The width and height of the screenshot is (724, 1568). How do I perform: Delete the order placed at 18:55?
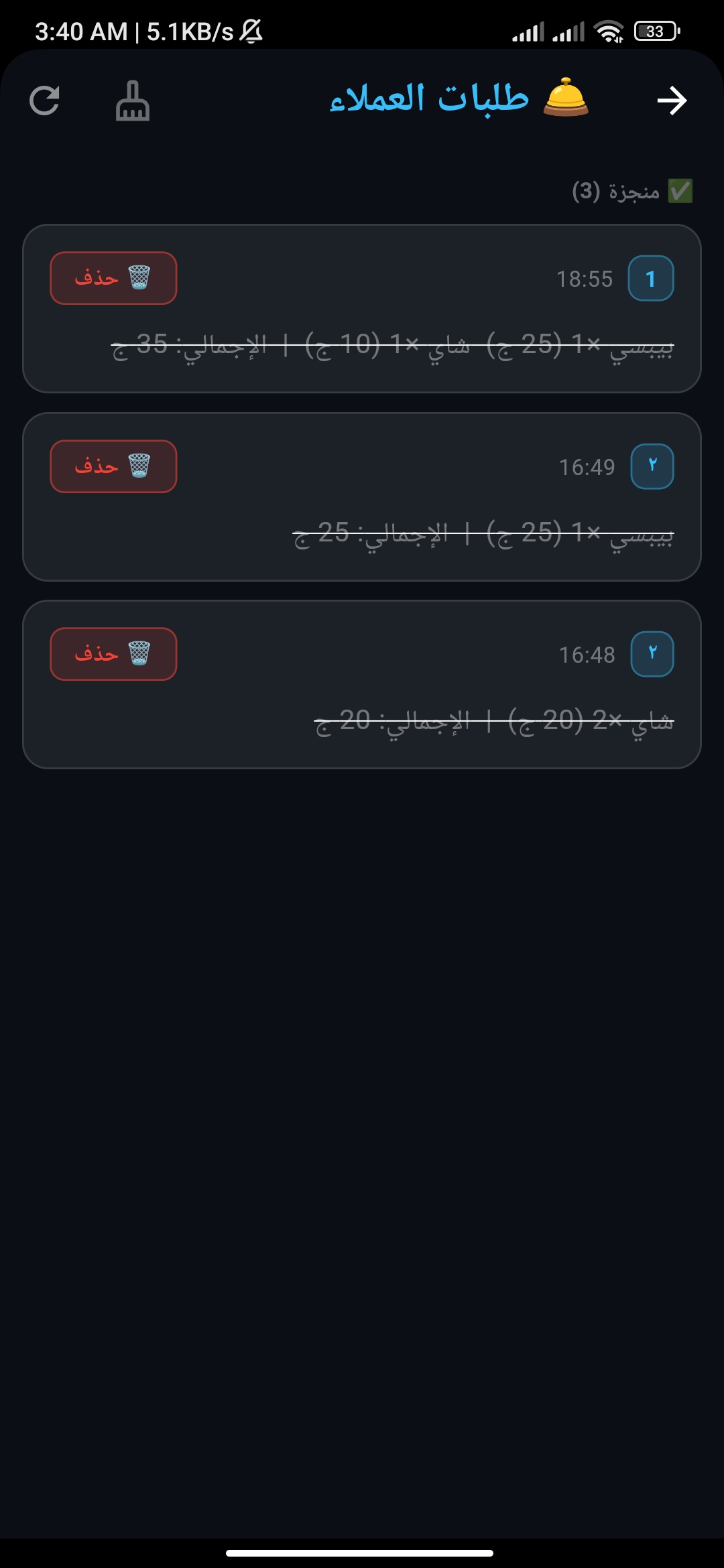coord(113,278)
